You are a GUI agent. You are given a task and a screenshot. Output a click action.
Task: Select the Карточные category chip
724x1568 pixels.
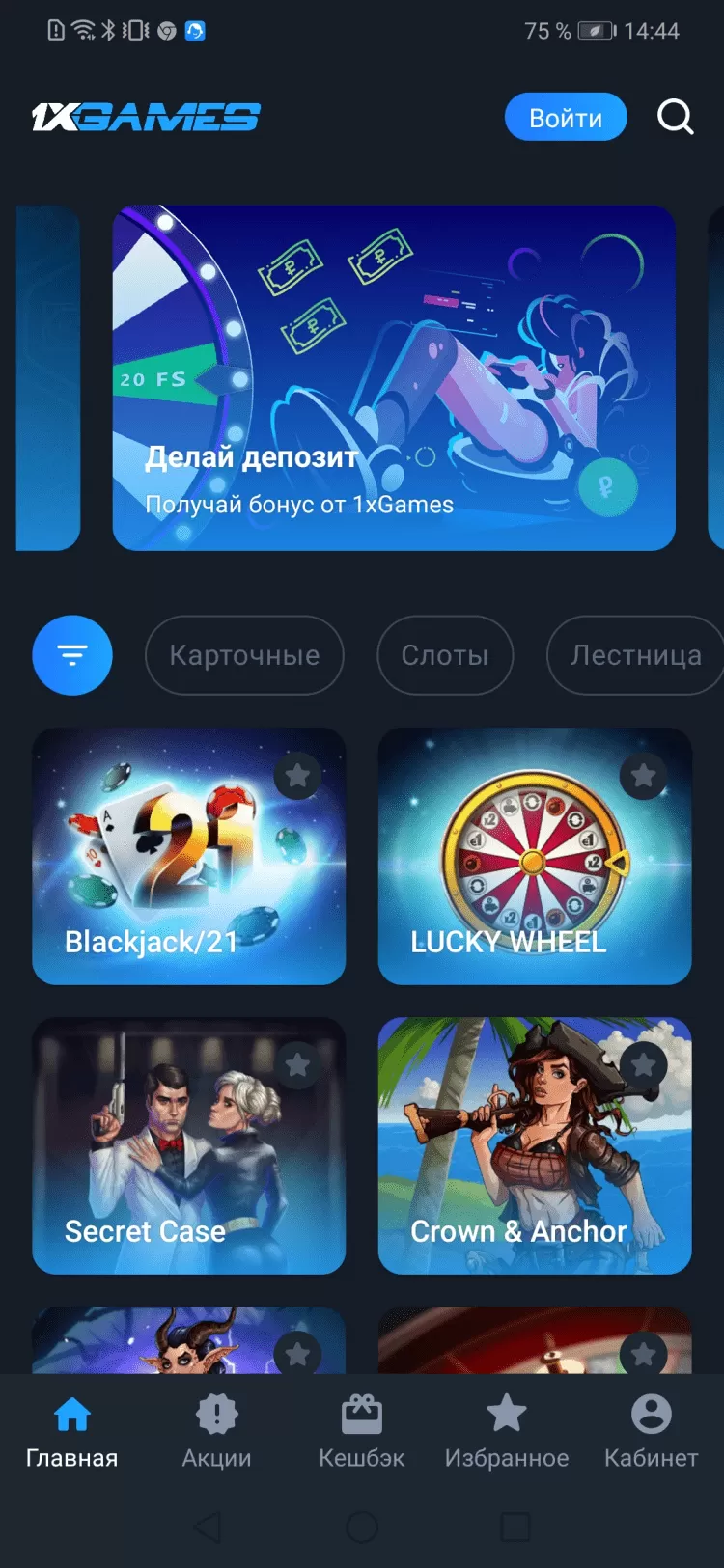244,655
